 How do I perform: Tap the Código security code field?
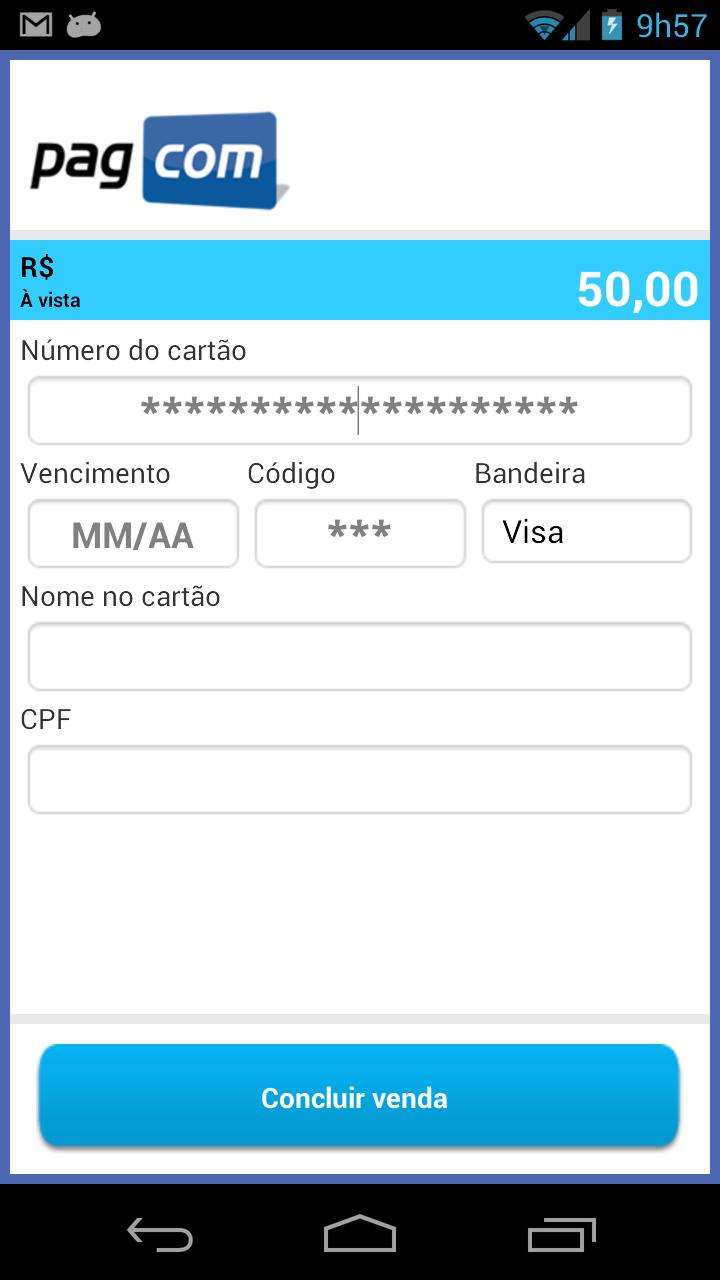[359, 533]
